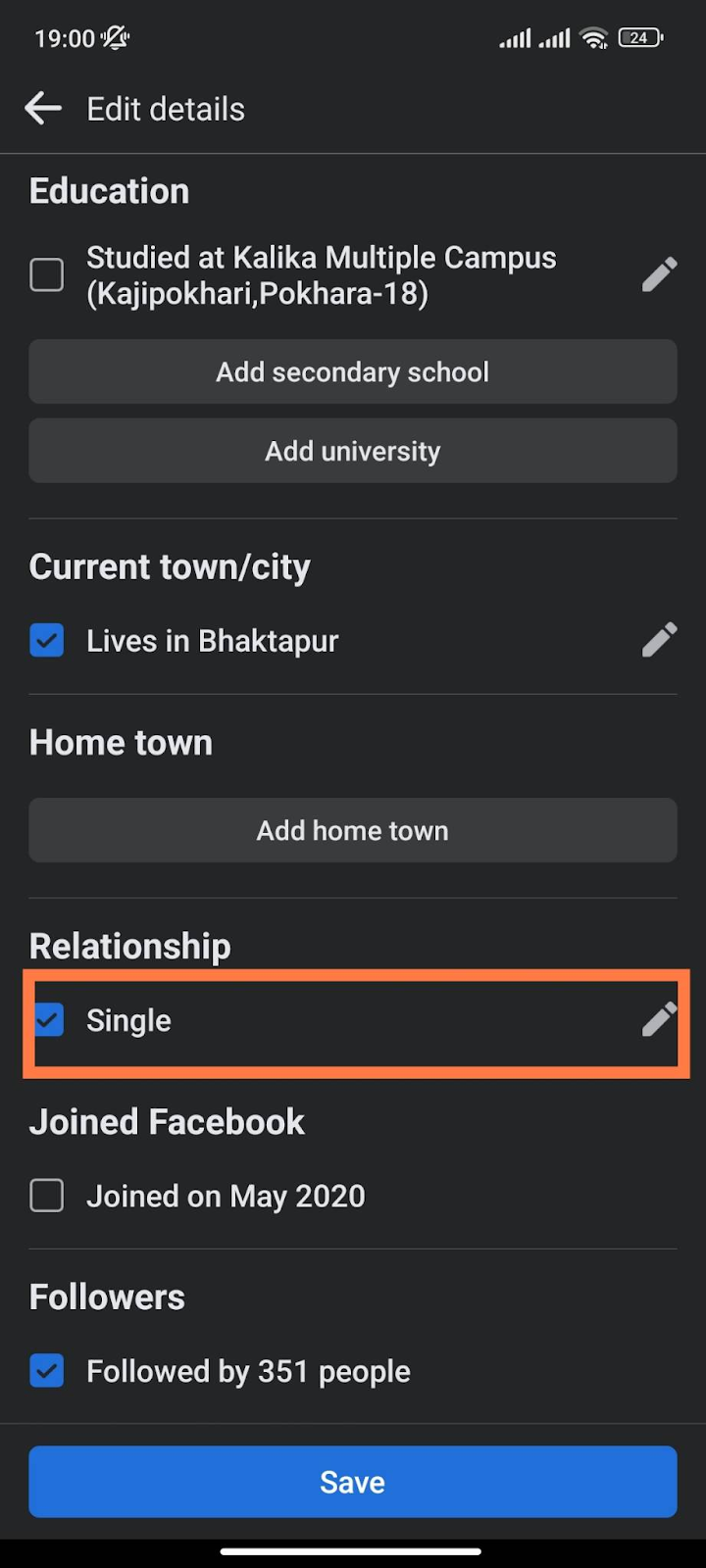Edit the Single relationship status
Screen dimensions: 706x1568
point(660,1020)
